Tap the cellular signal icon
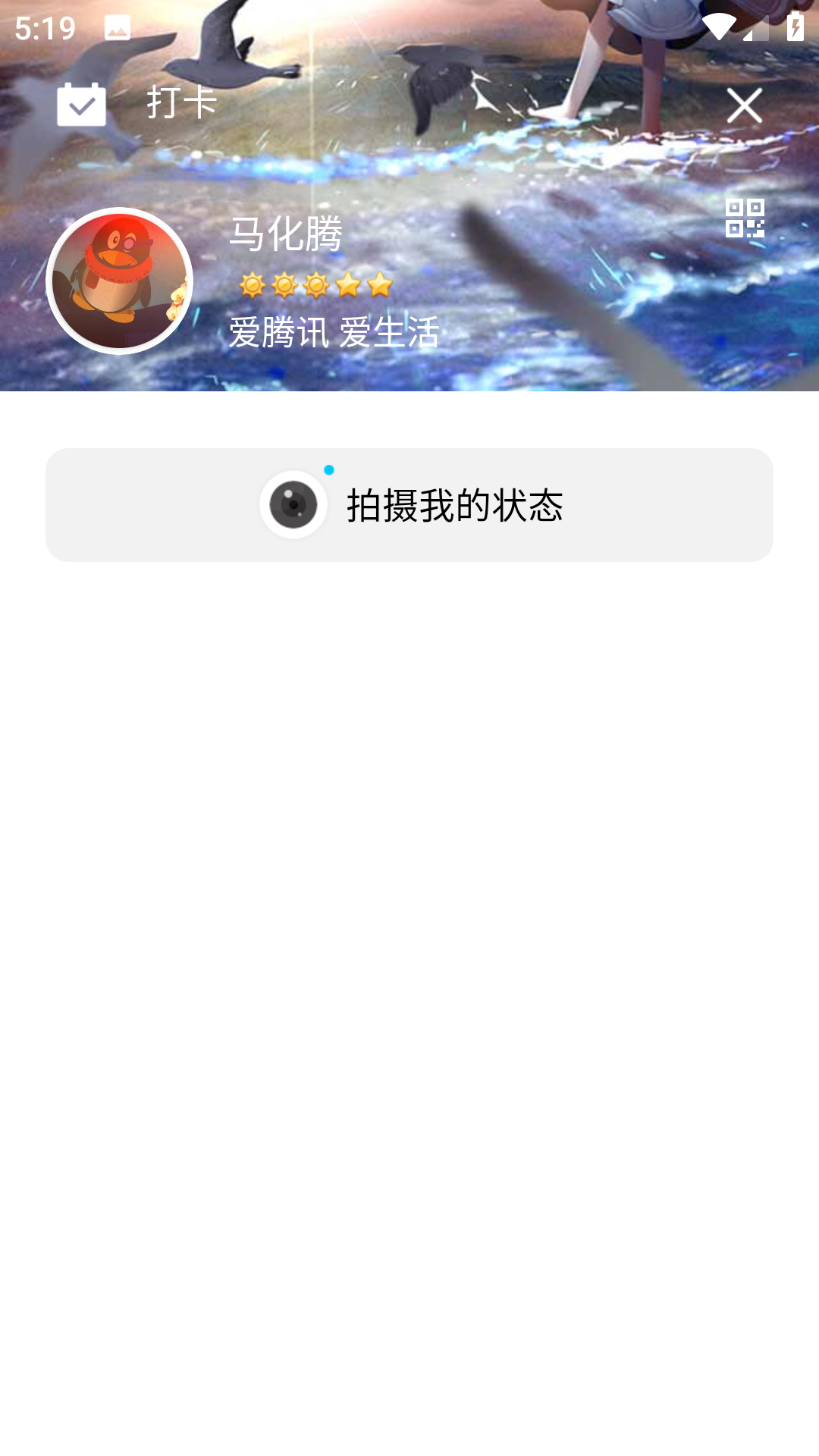Viewport: 819px width, 1456px height. click(x=755, y=26)
